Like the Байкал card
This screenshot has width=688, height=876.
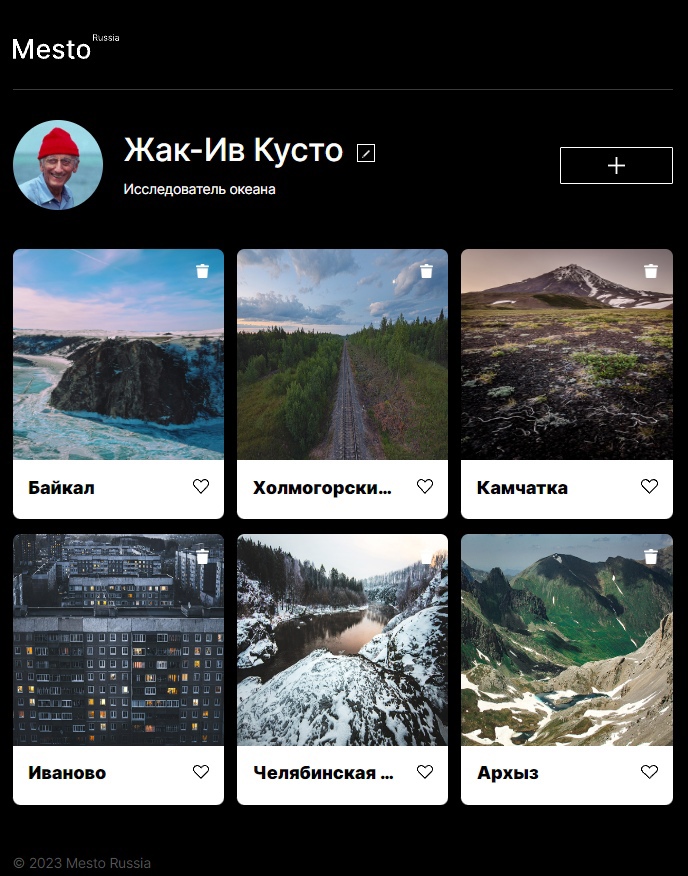click(201, 487)
